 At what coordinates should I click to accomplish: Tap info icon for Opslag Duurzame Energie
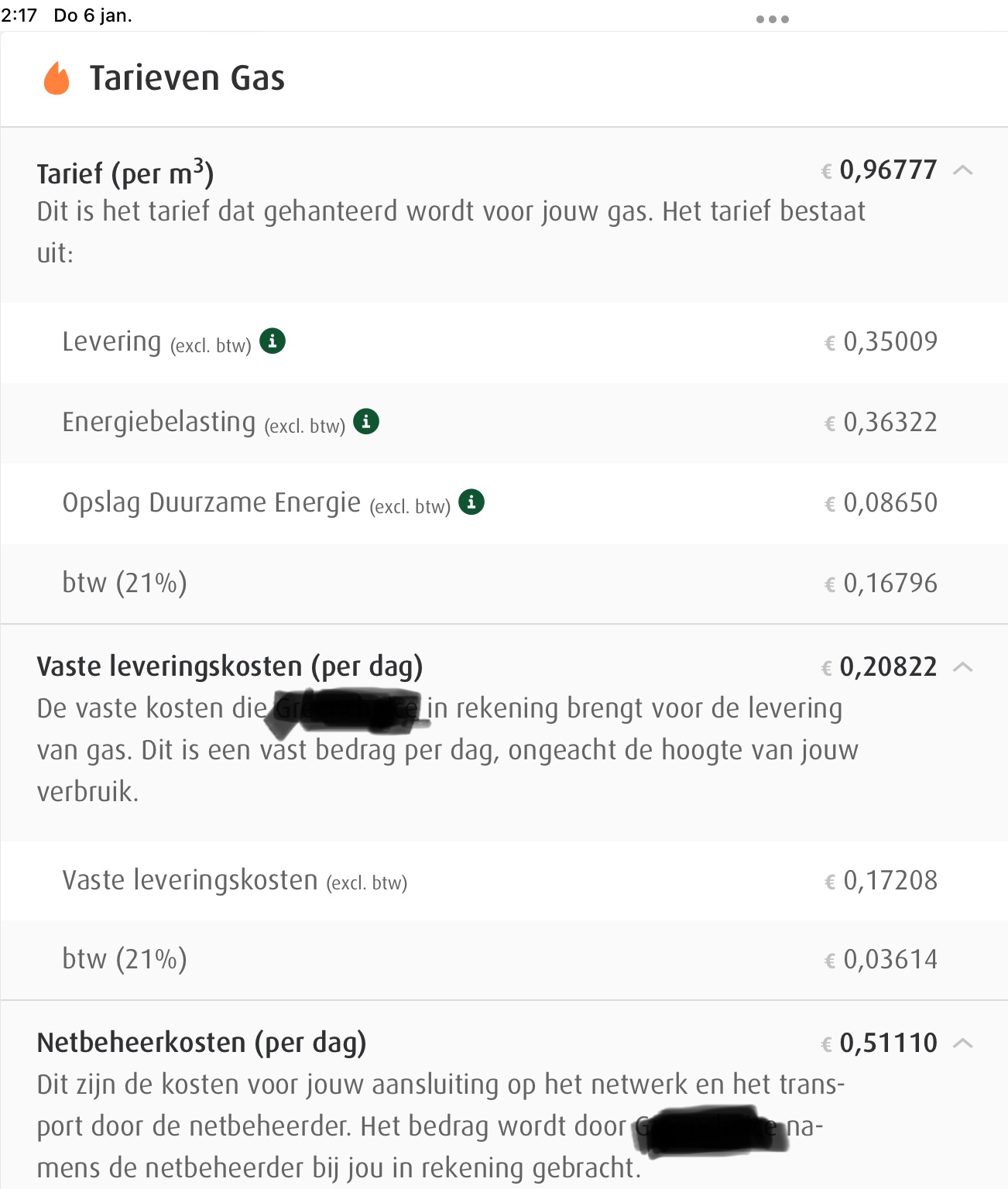point(471,502)
